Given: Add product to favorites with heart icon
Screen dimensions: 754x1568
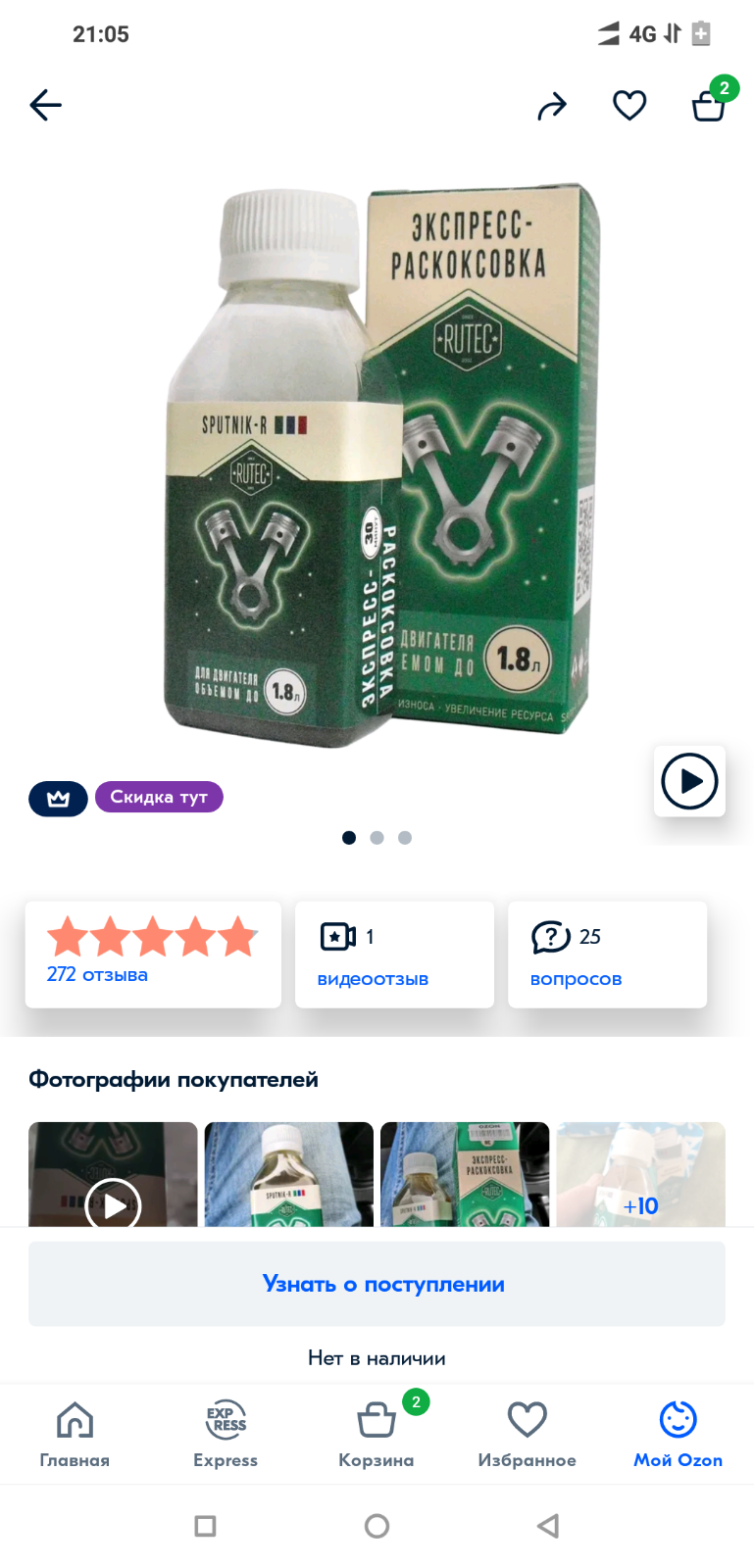Looking at the screenshot, I should (629, 105).
